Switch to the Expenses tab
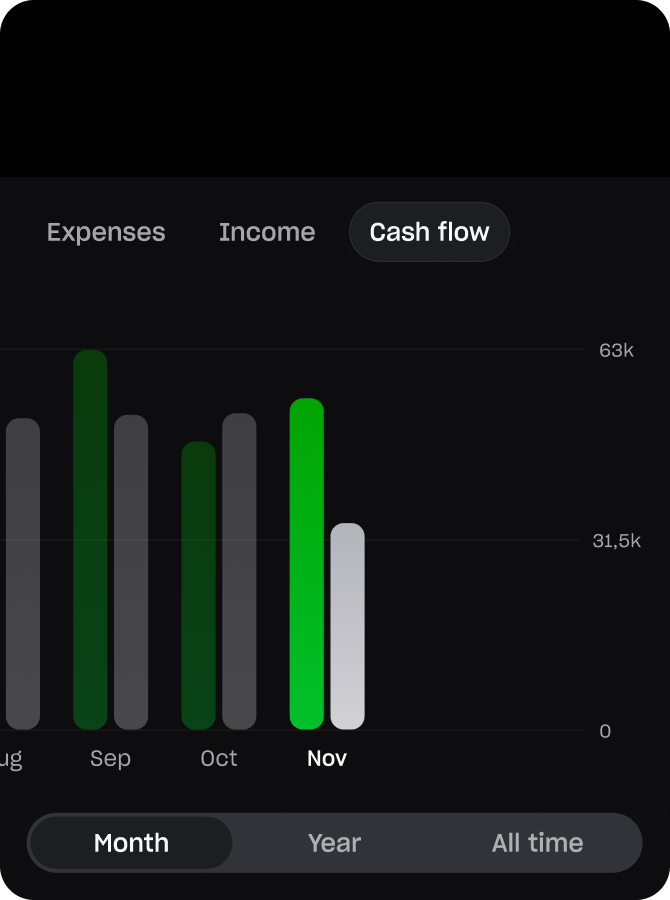The height and width of the screenshot is (900, 670). [x=106, y=232]
